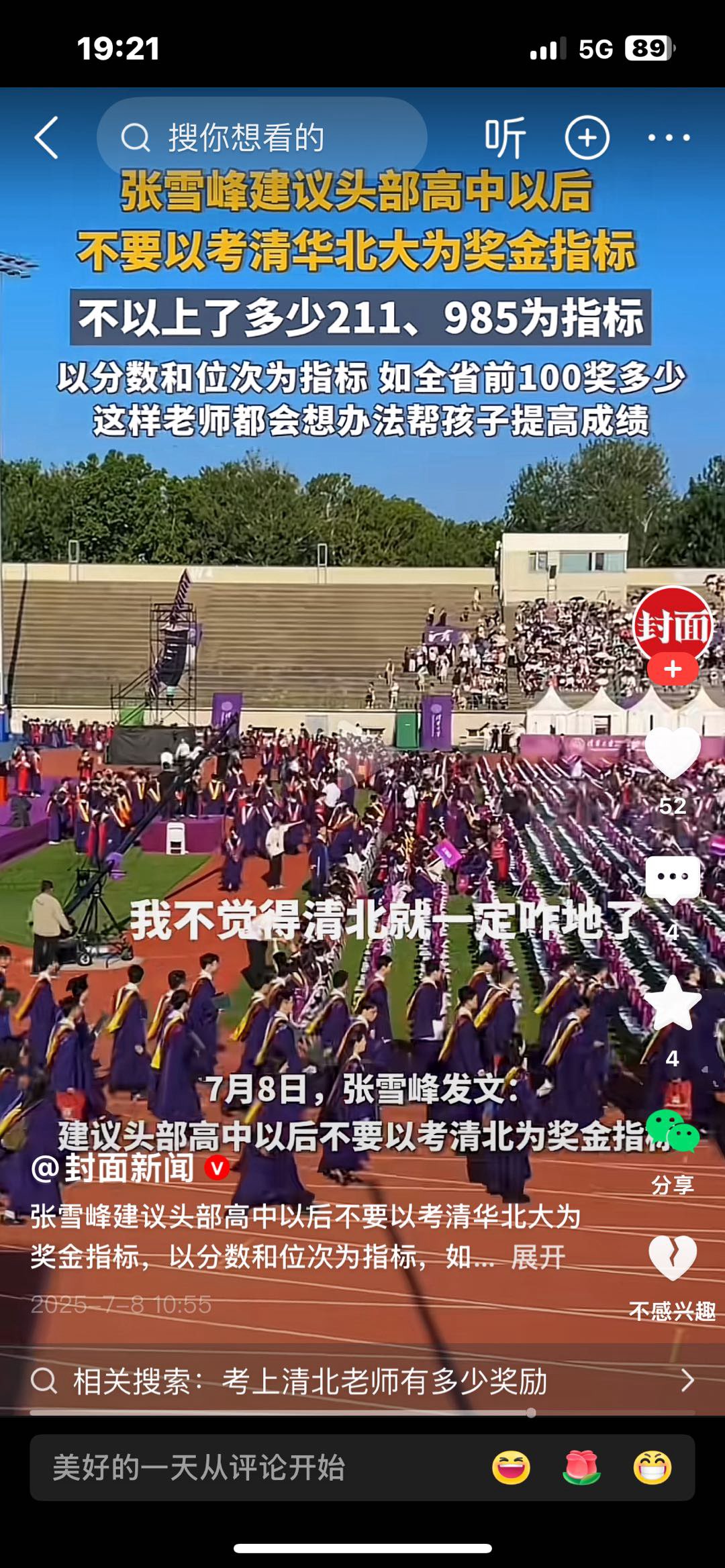Expand the caption with 展开
Viewport: 725px width, 1568px height.
coord(538,1257)
